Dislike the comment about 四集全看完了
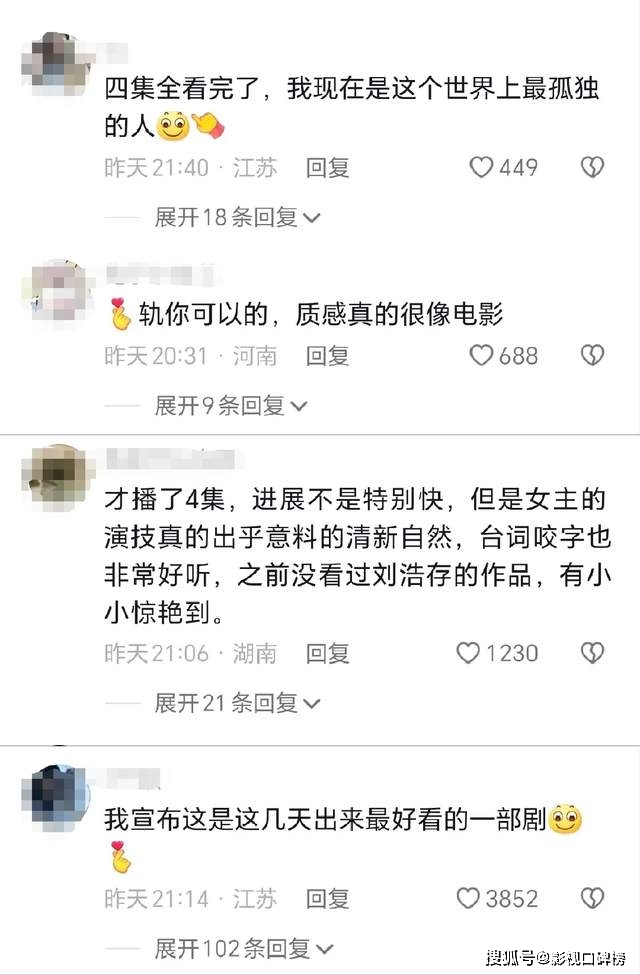The image size is (640, 975). [593, 167]
